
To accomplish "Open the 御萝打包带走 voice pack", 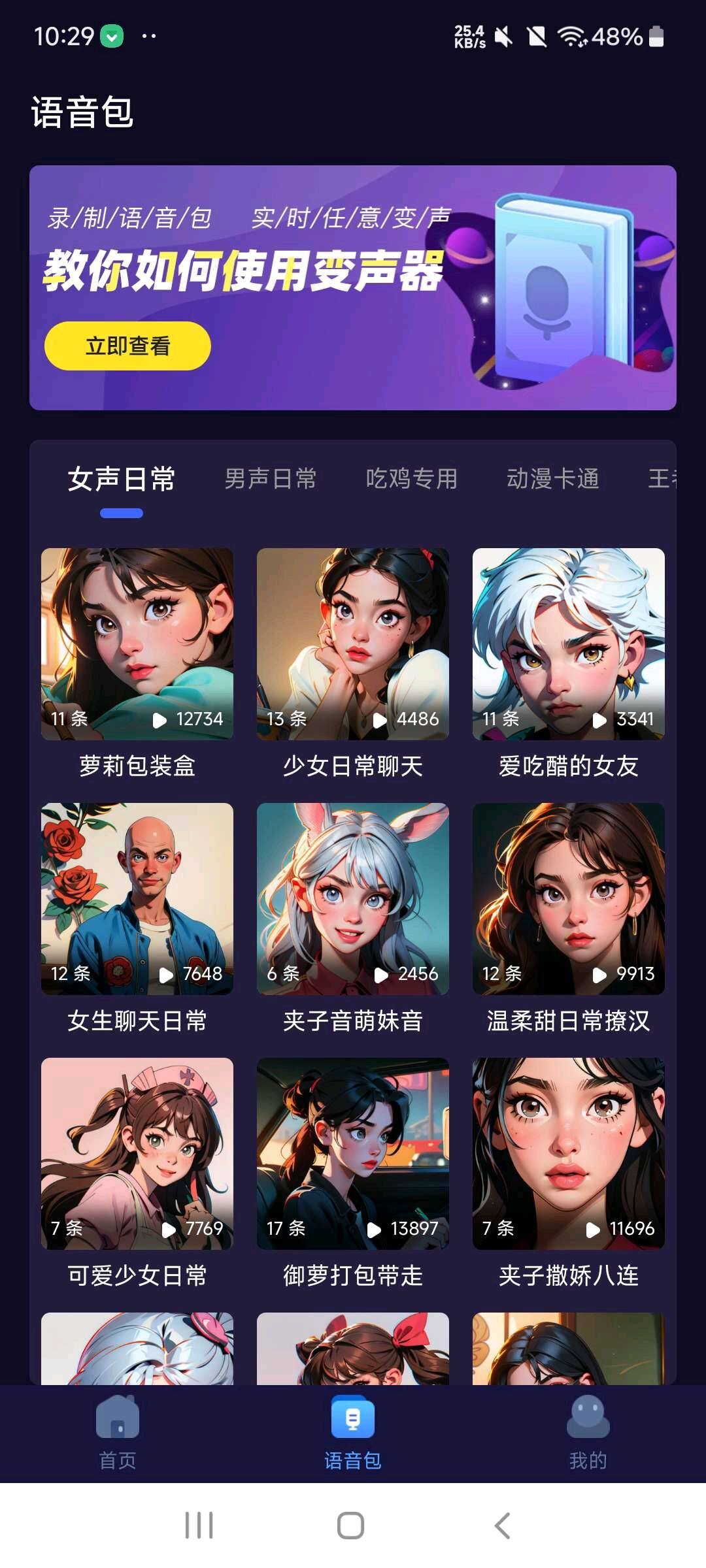I will pyautogui.click(x=353, y=1154).
